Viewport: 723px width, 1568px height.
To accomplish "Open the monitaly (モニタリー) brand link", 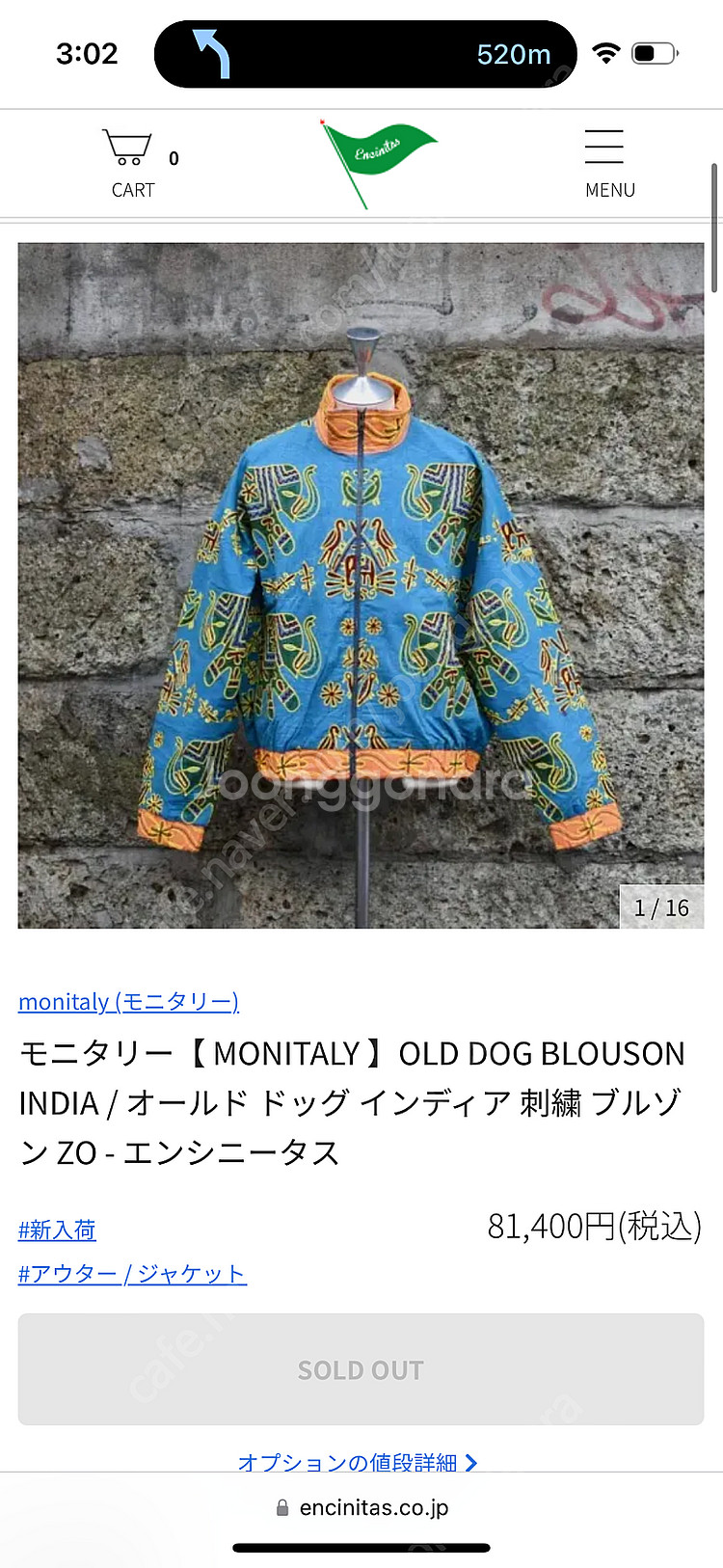I will tap(128, 1001).
